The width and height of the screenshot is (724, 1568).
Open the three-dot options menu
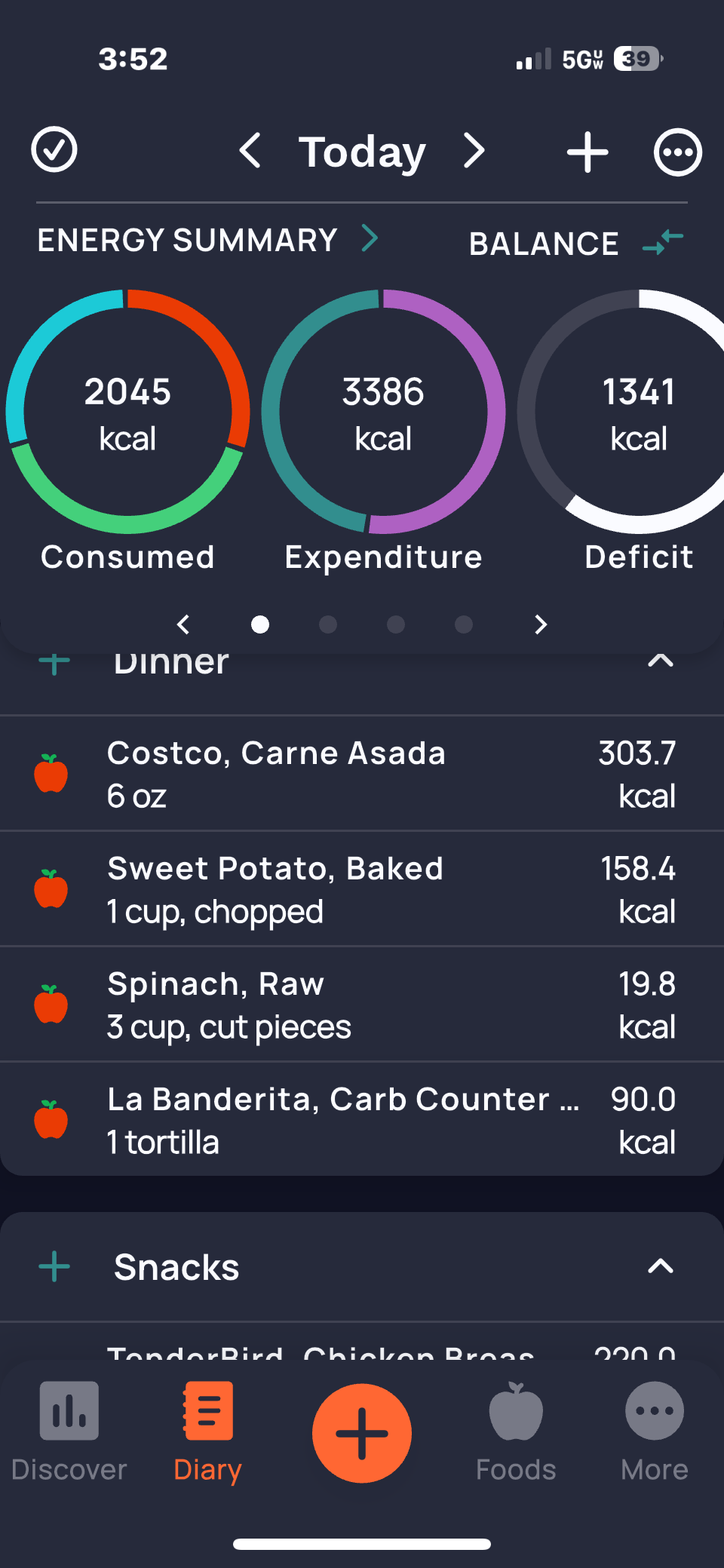coord(677,152)
